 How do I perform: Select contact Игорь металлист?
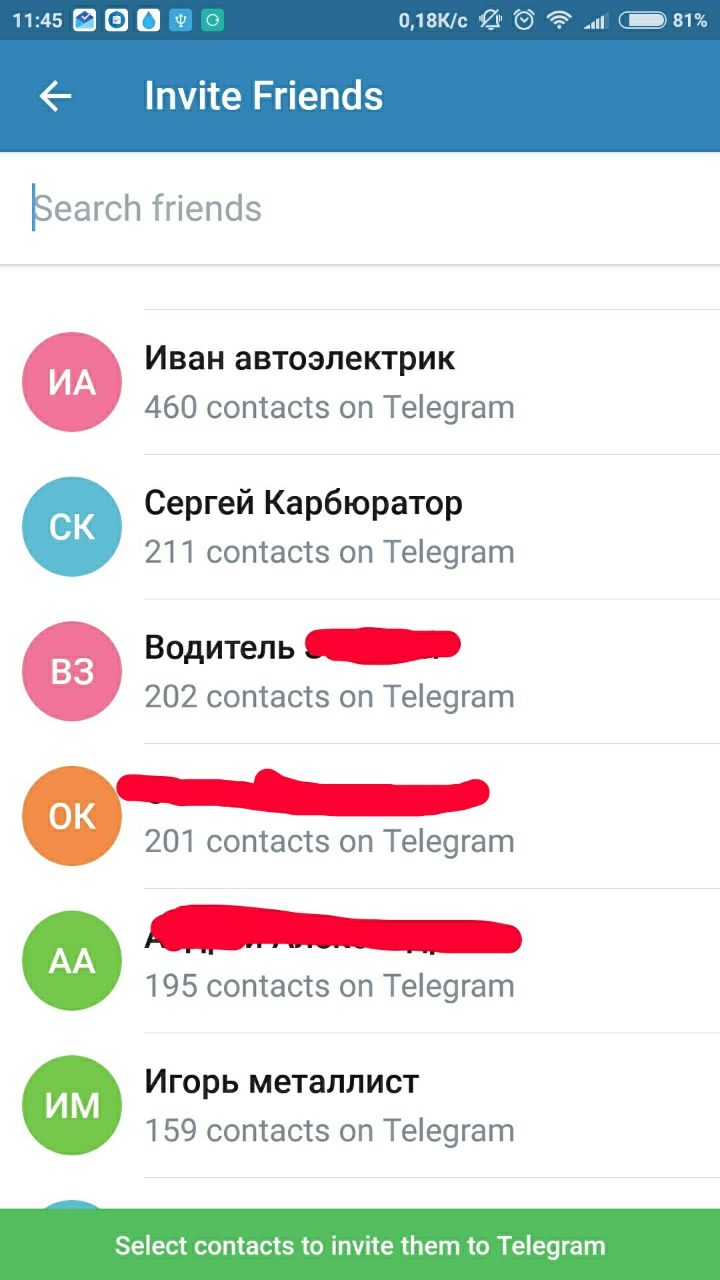pyautogui.click(x=360, y=1106)
